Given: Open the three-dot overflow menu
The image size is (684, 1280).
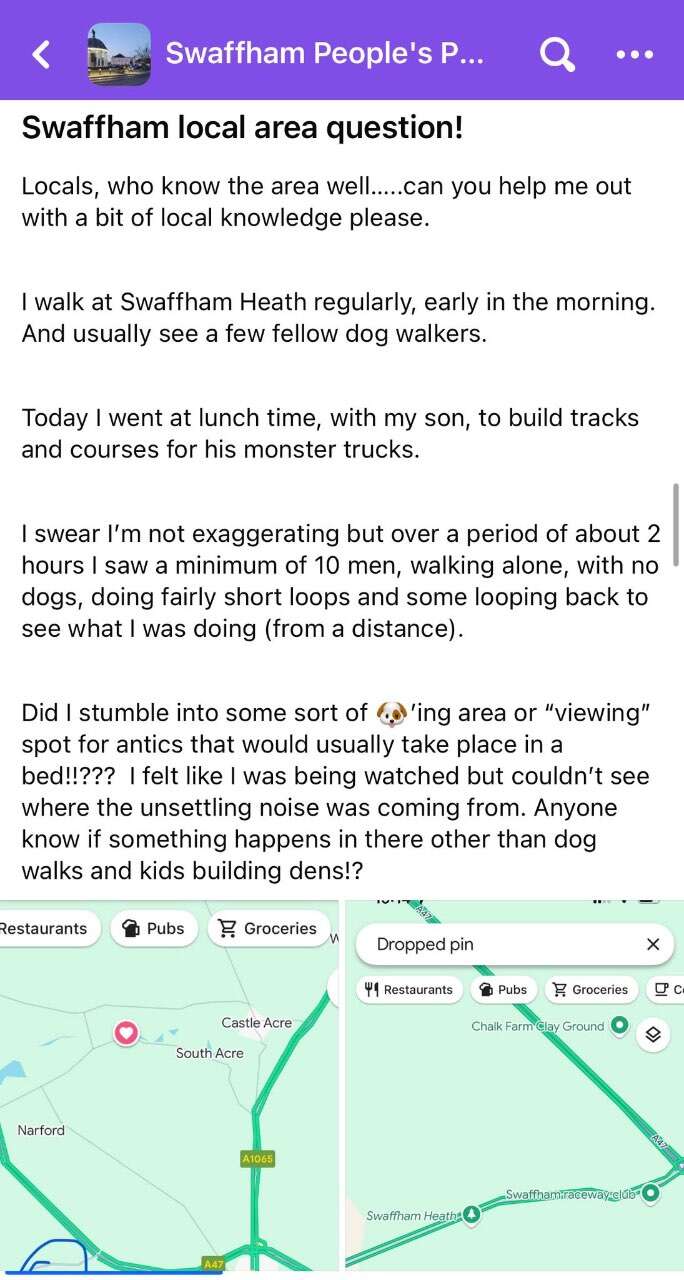Looking at the screenshot, I should tap(634, 55).
